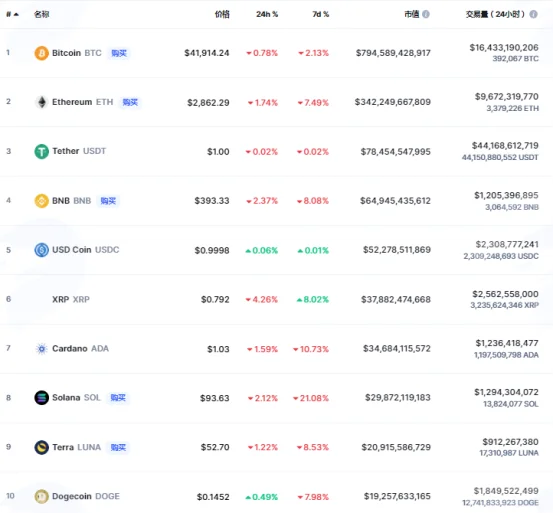This screenshot has height=514, width=554.
Task: Open the info icon beside 市值
Action: pyautogui.click(x=426, y=14)
